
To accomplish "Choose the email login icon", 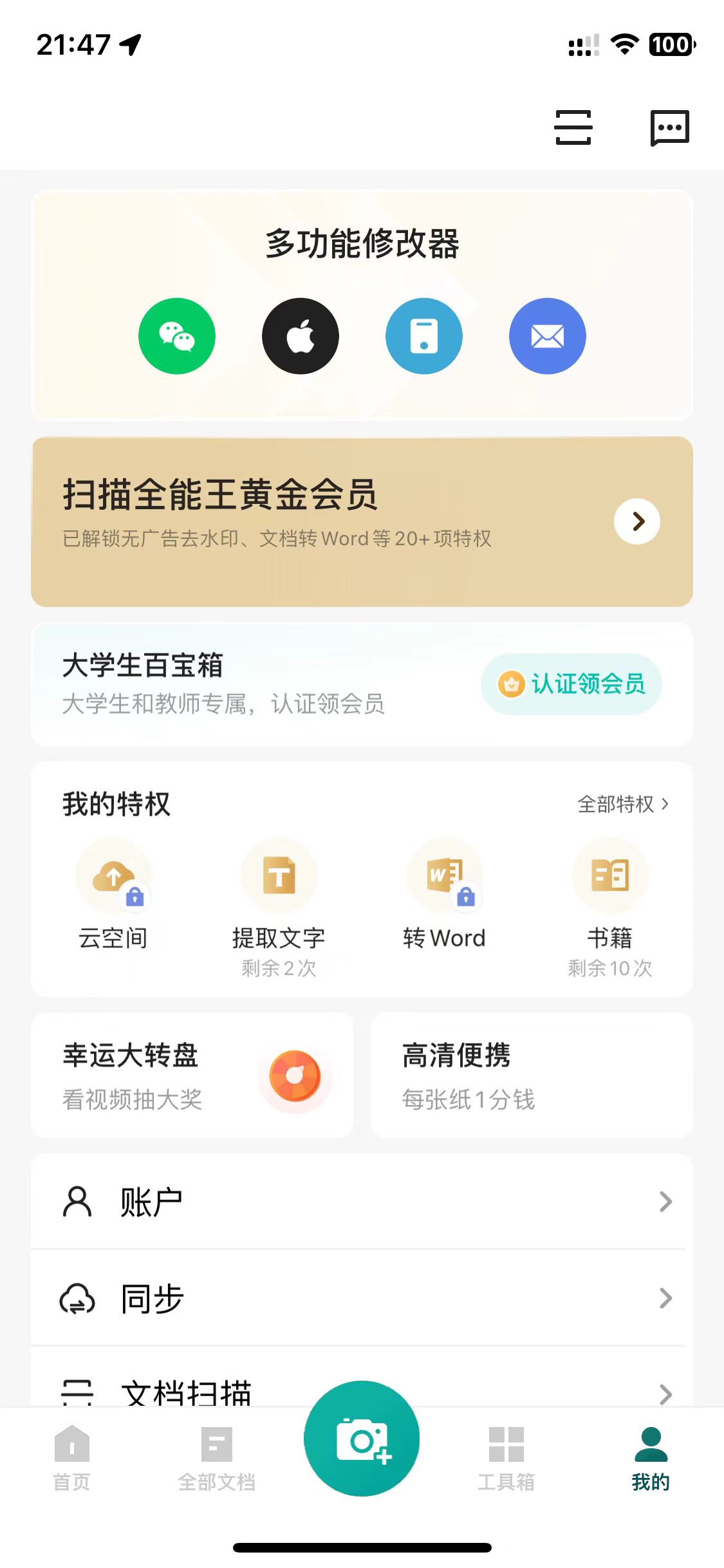I will coord(548,336).
